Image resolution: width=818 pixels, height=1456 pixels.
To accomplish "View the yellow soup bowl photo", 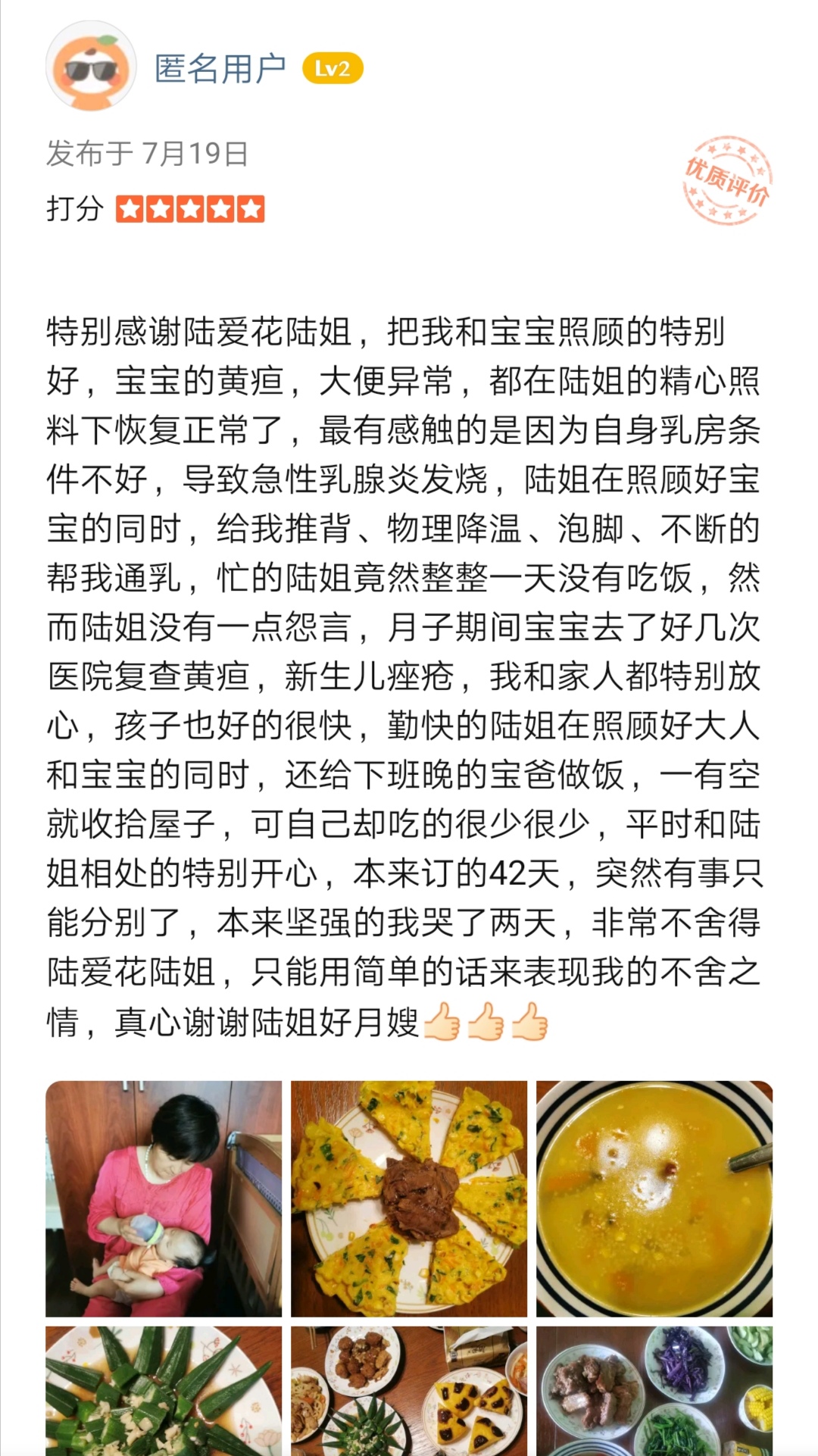I will 654,1198.
